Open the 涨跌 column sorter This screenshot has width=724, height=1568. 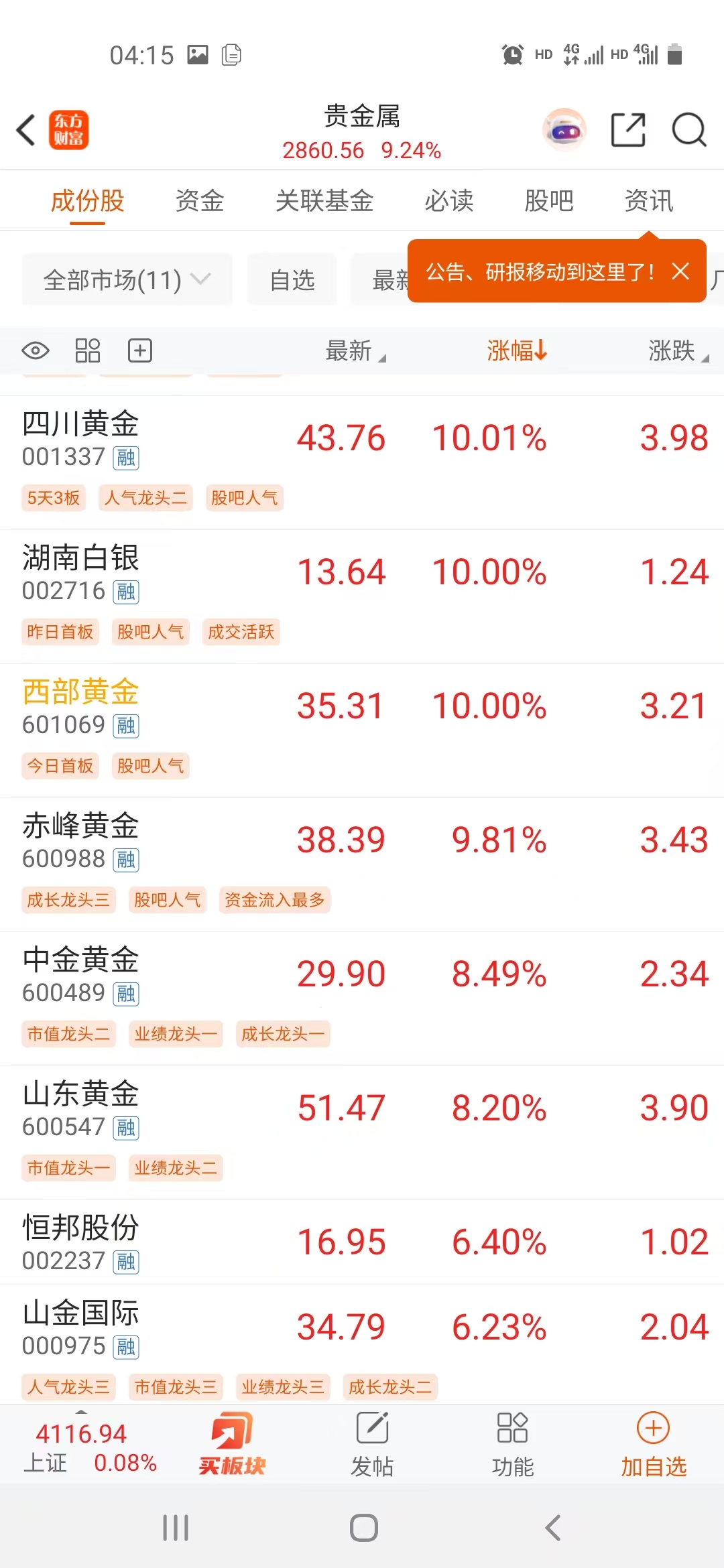click(674, 350)
